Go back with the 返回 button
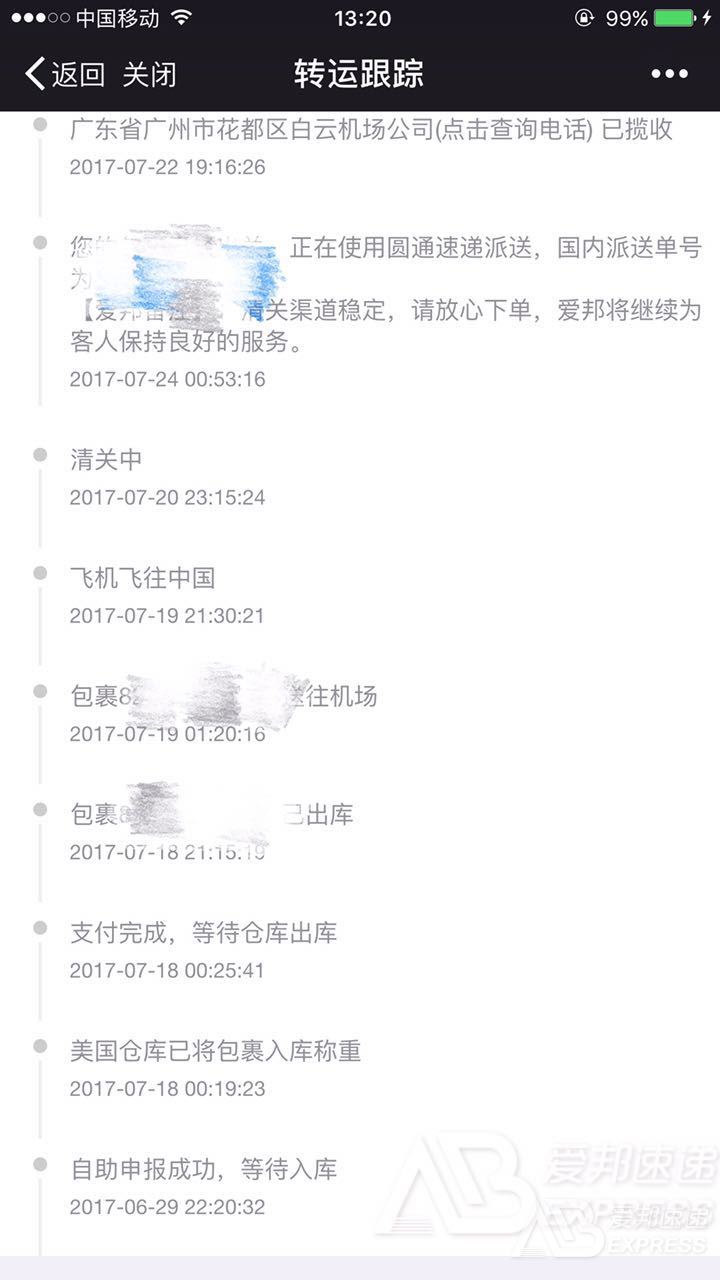Screen dimensions: 720x1280 [x=65, y=74]
